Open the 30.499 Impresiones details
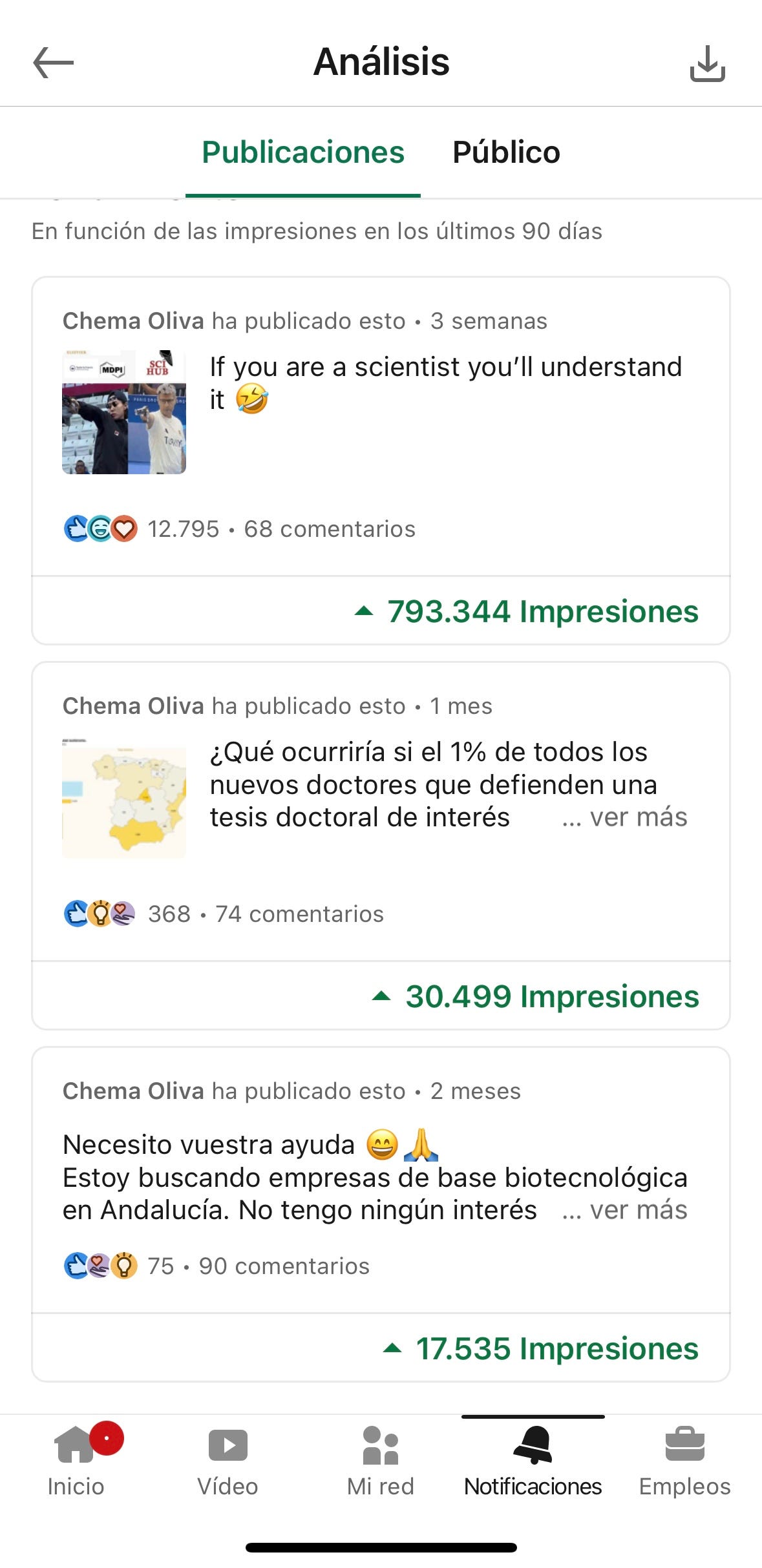 click(536, 996)
